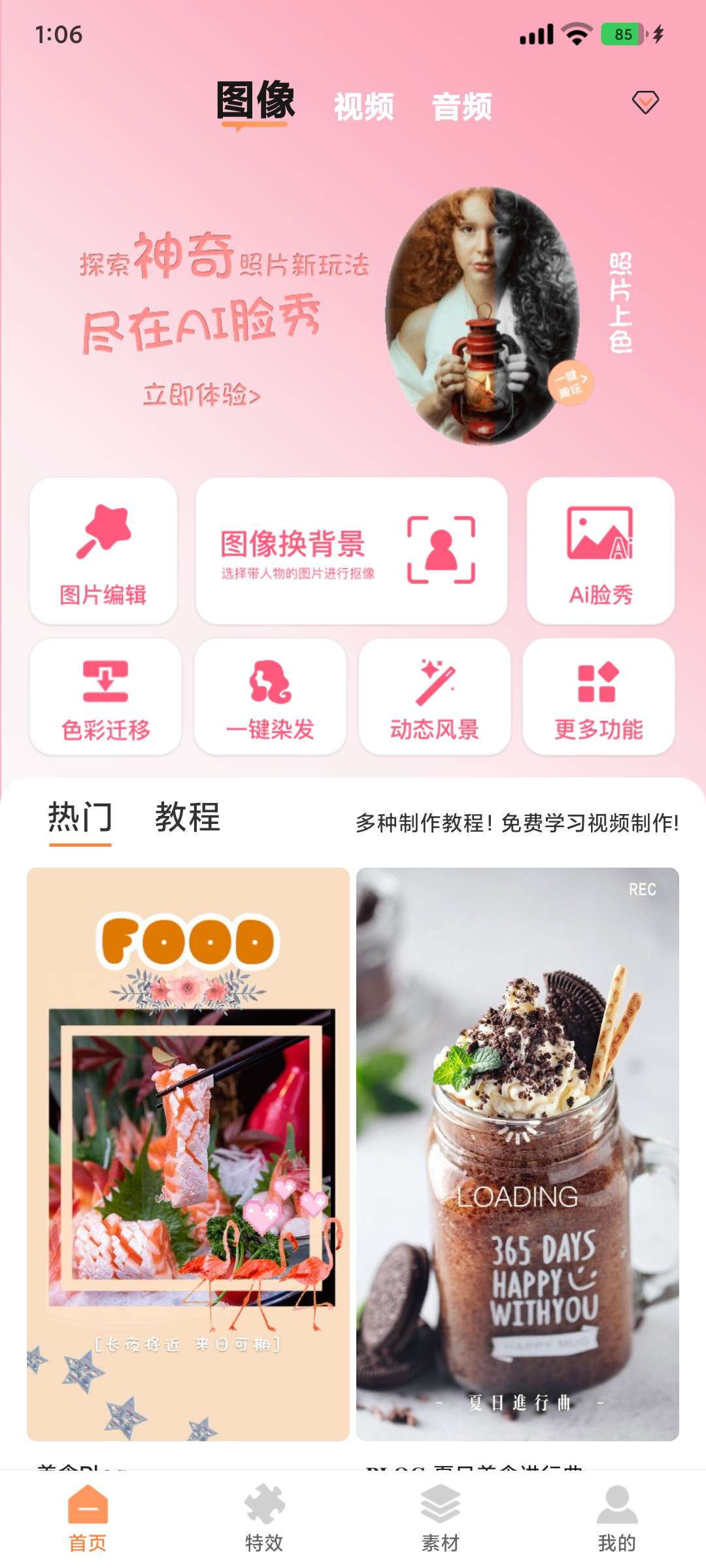Screen dimensions: 706x1568
Task: Go to the 特效 bottom tab
Action: pyautogui.click(x=264, y=1518)
